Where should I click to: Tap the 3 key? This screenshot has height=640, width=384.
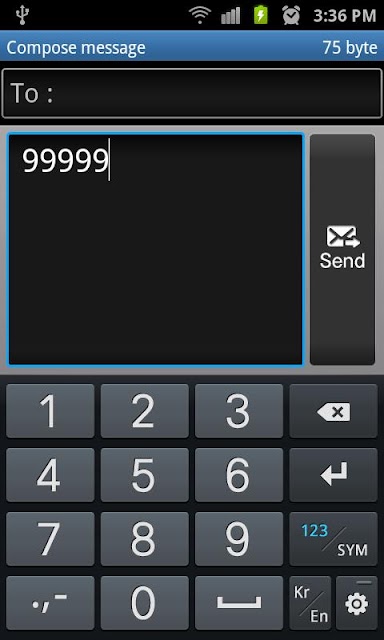pyautogui.click(x=239, y=411)
